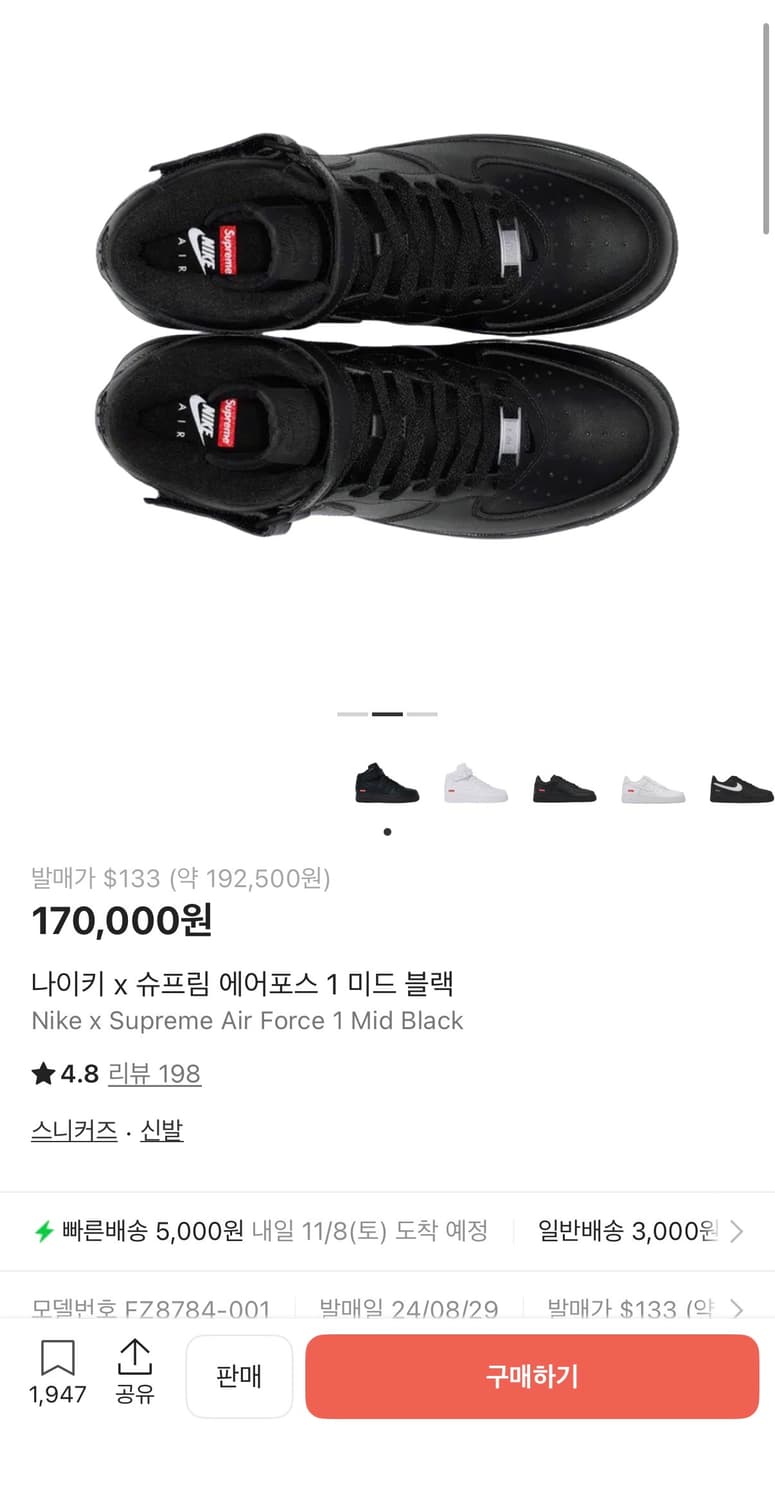Screen dimensions: 775x1500
Task: Select the white low-top sneaker thumbnail
Action: 651,788
